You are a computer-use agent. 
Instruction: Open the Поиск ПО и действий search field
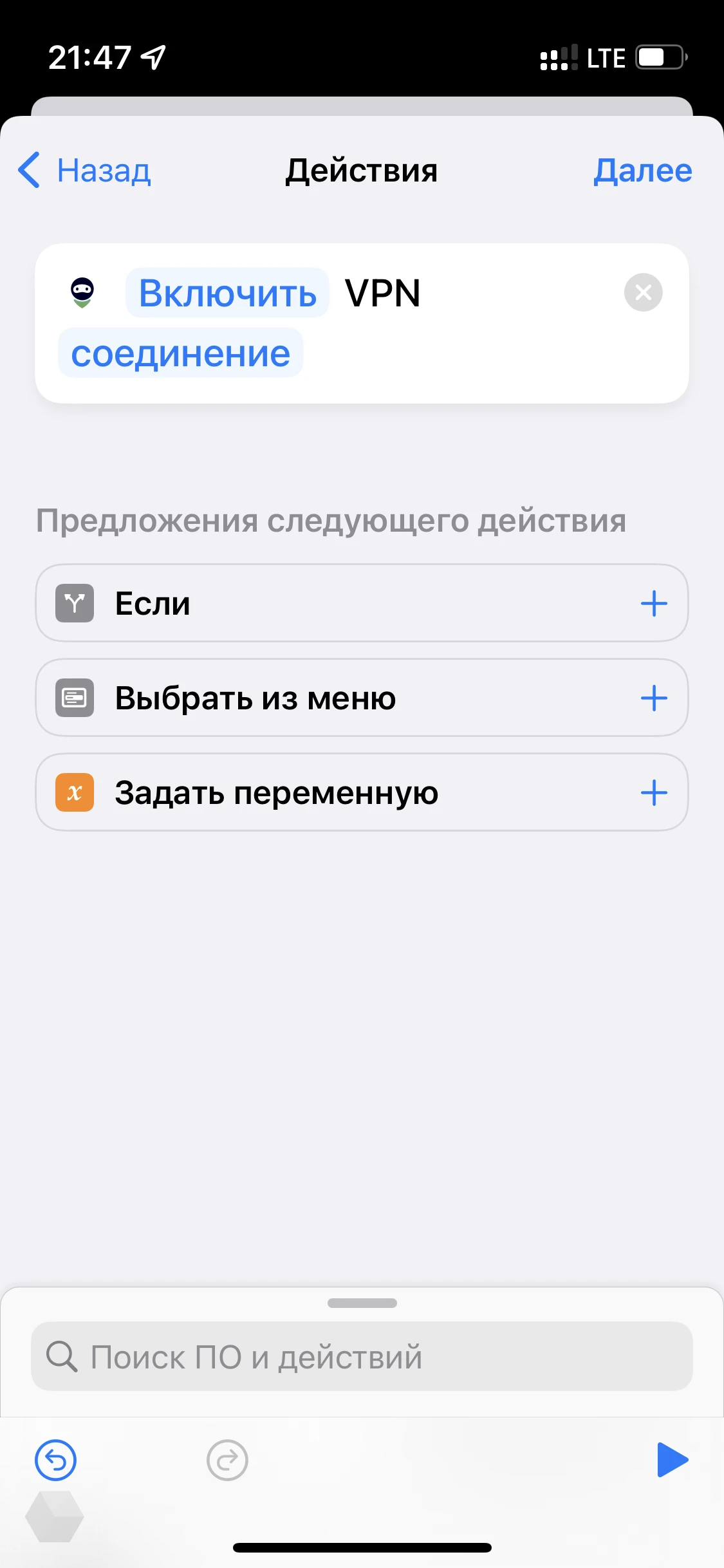[362, 1357]
